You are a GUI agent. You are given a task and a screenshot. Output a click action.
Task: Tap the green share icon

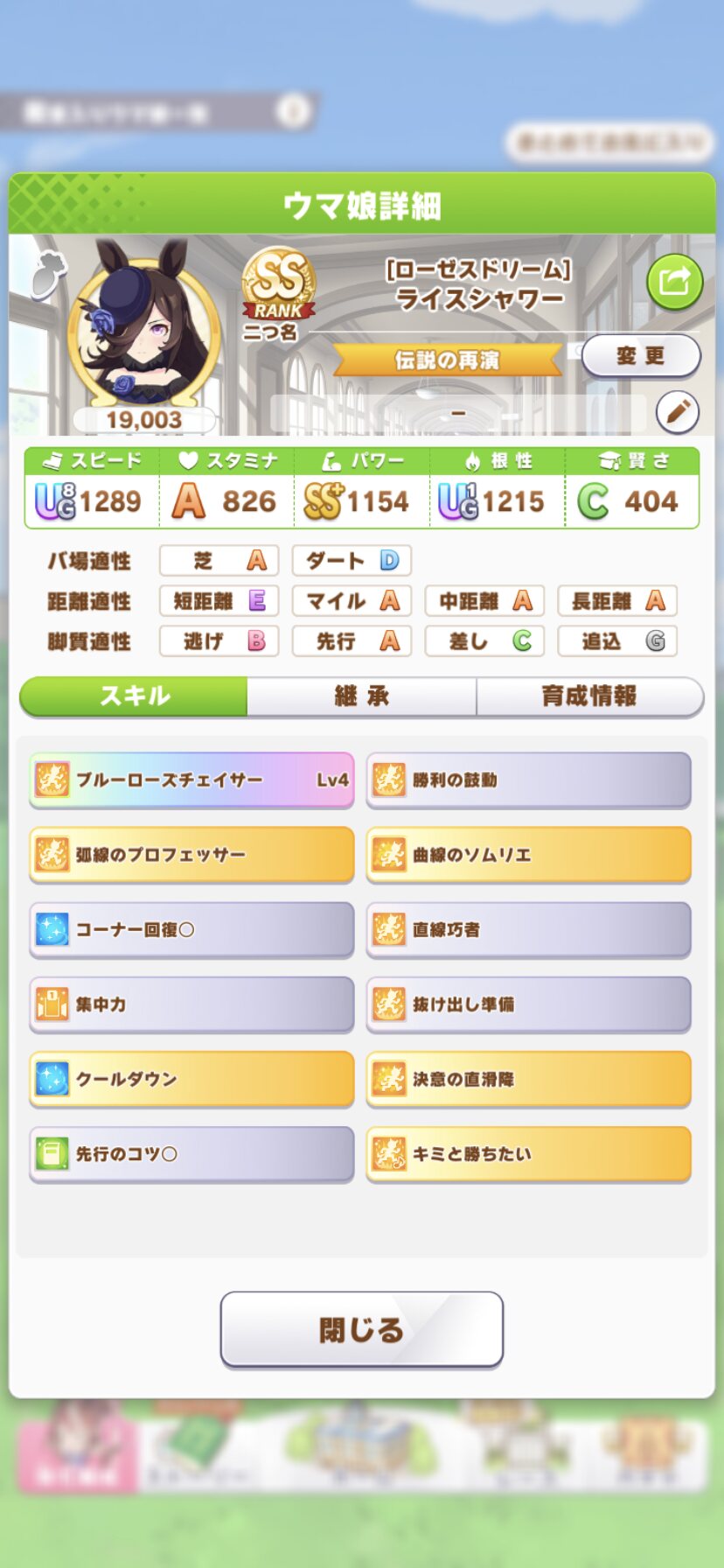(x=674, y=282)
